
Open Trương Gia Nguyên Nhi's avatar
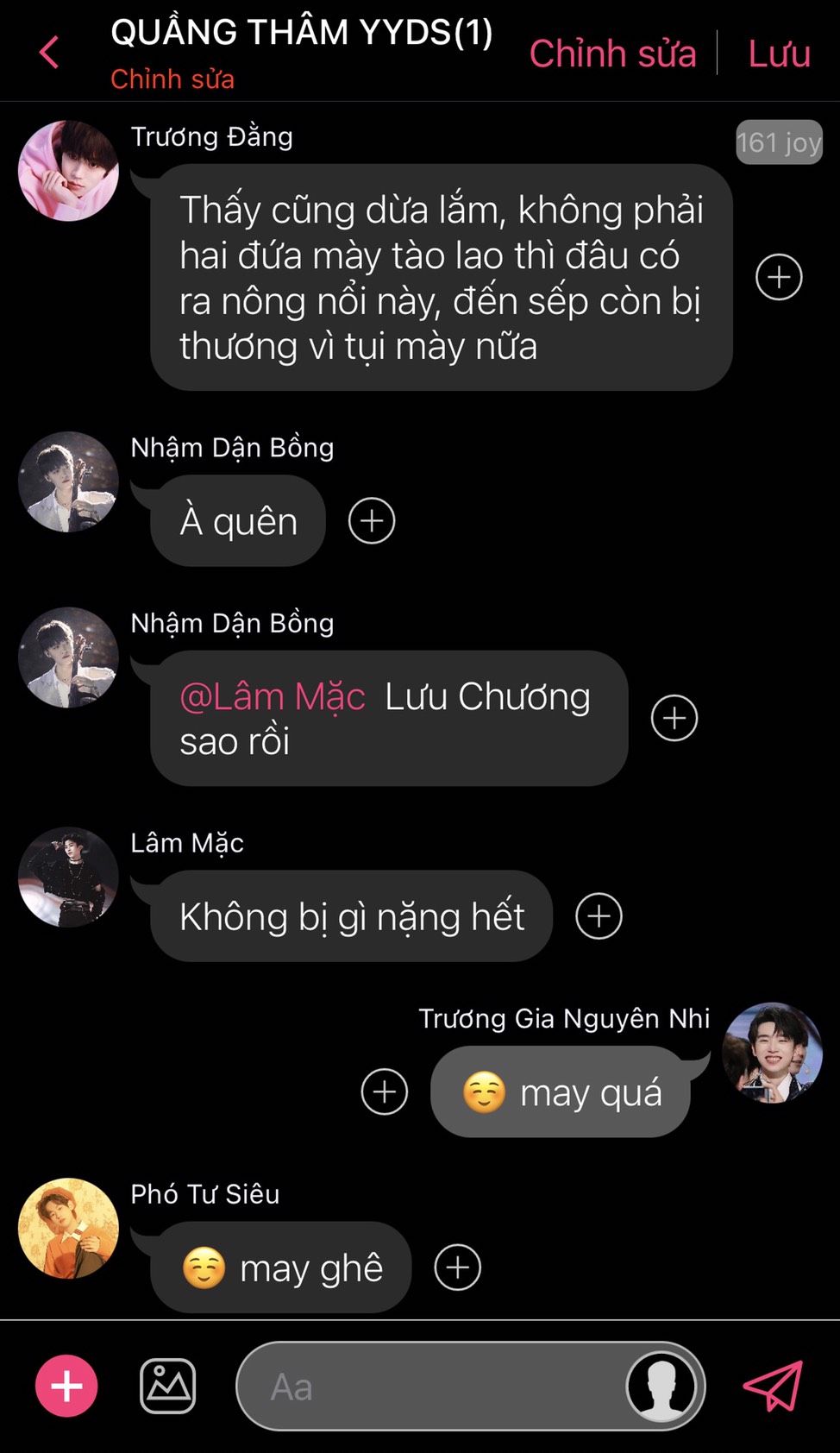[772, 1053]
